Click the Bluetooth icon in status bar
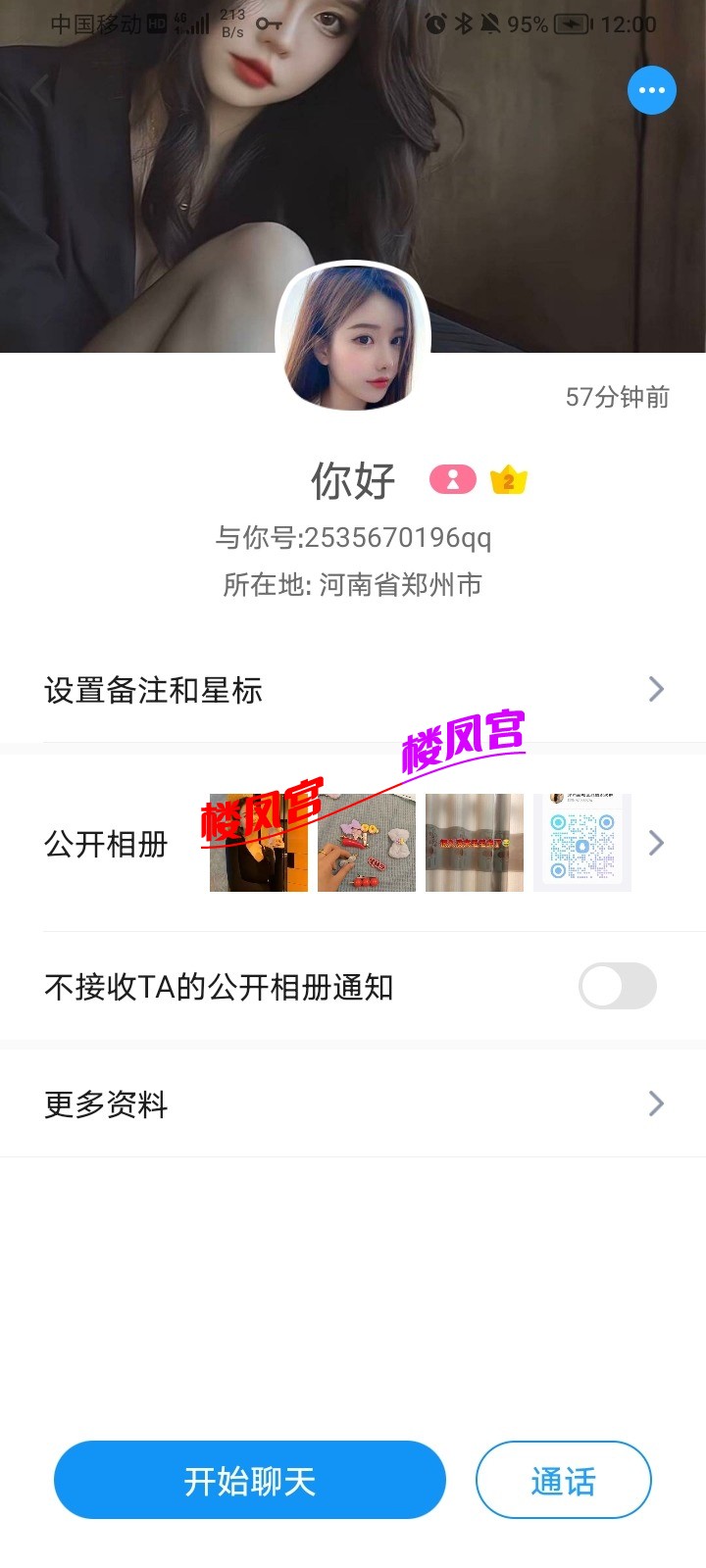The height and width of the screenshot is (1568, 706). point(464,24)
